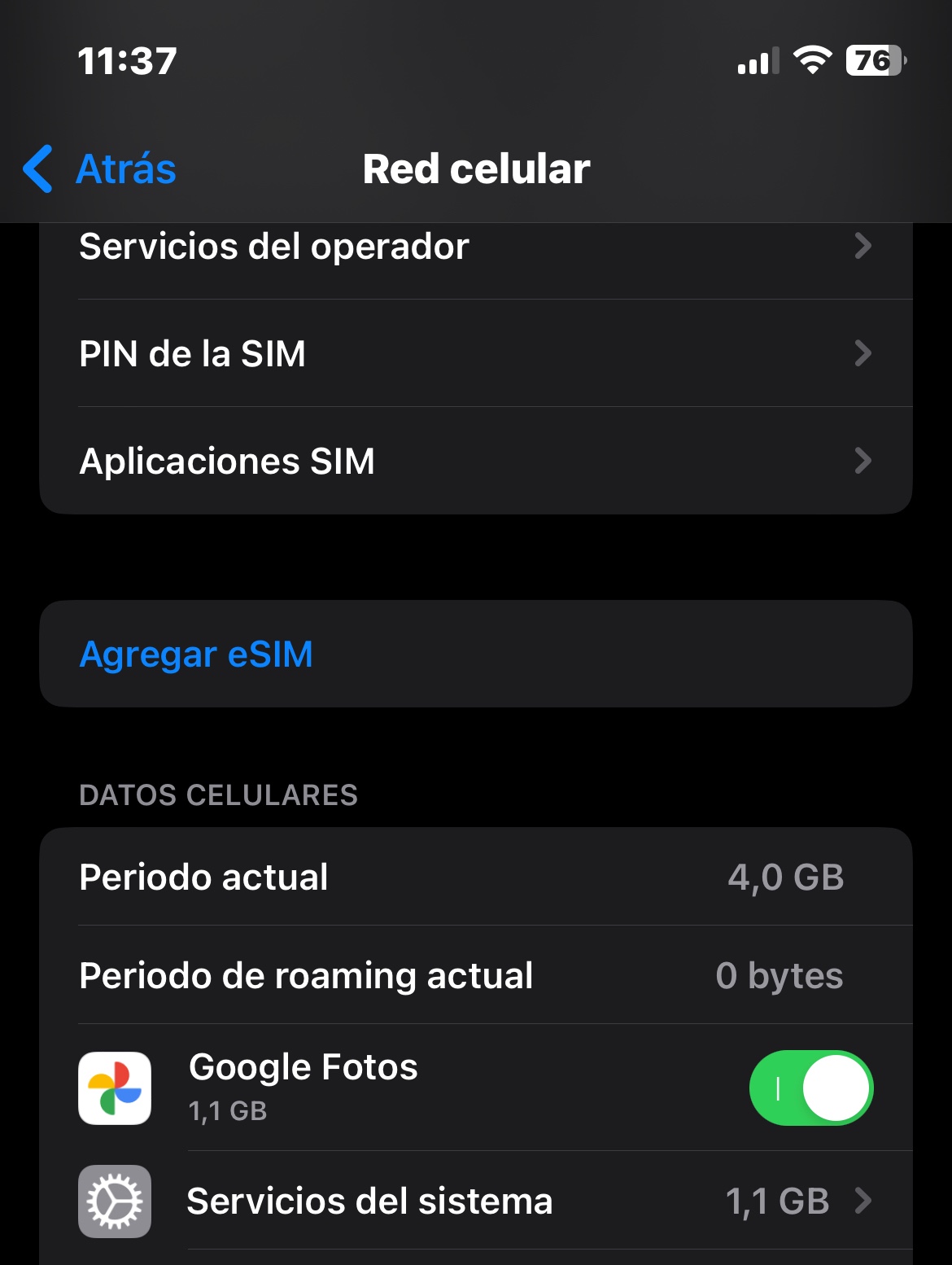The width and height of the screenshot is (952, 1265).
Task: Tap Agregar eSIM
Action: pyautogui.click(x=197, y=654)
